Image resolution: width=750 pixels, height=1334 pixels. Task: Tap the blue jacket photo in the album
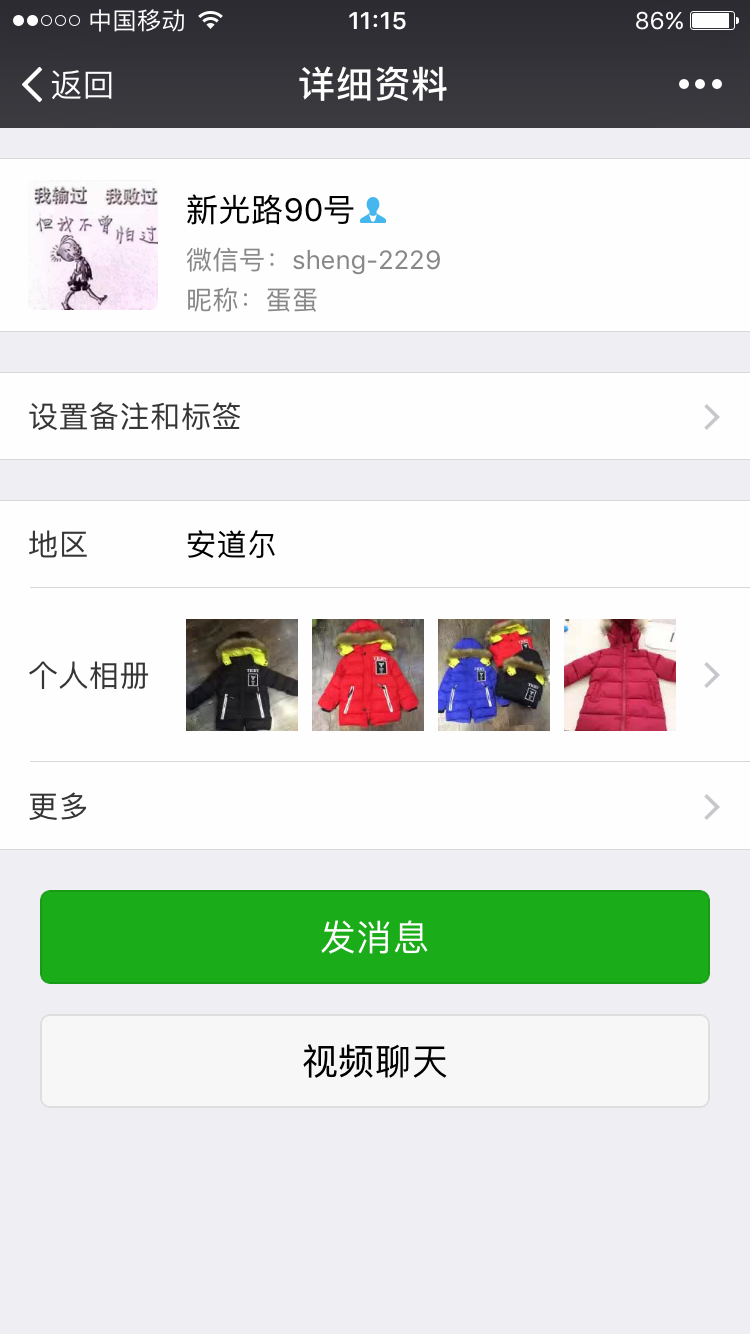click(493, 674)
